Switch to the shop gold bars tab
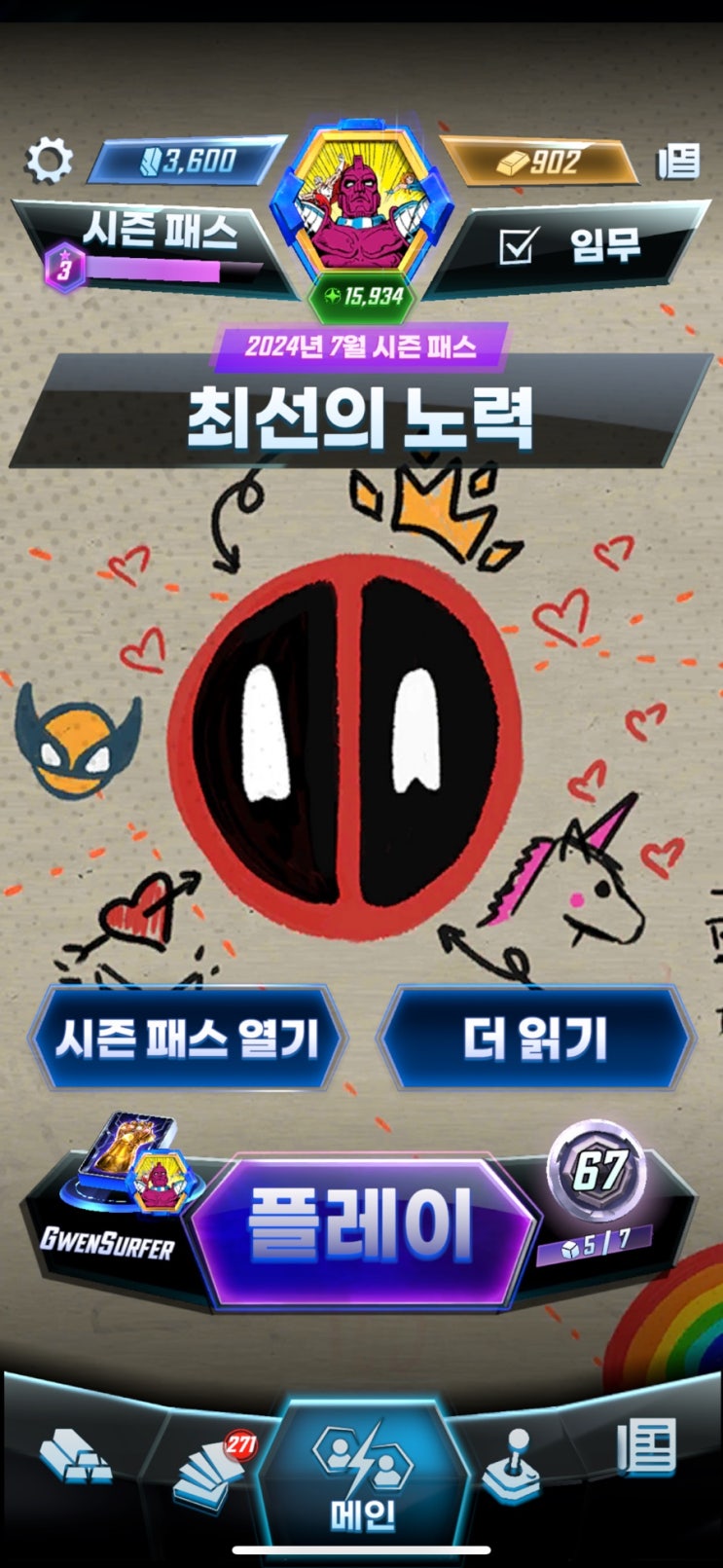Image resolution: width=723 pixels, height=1568 pixels. tap(76, 1458)
